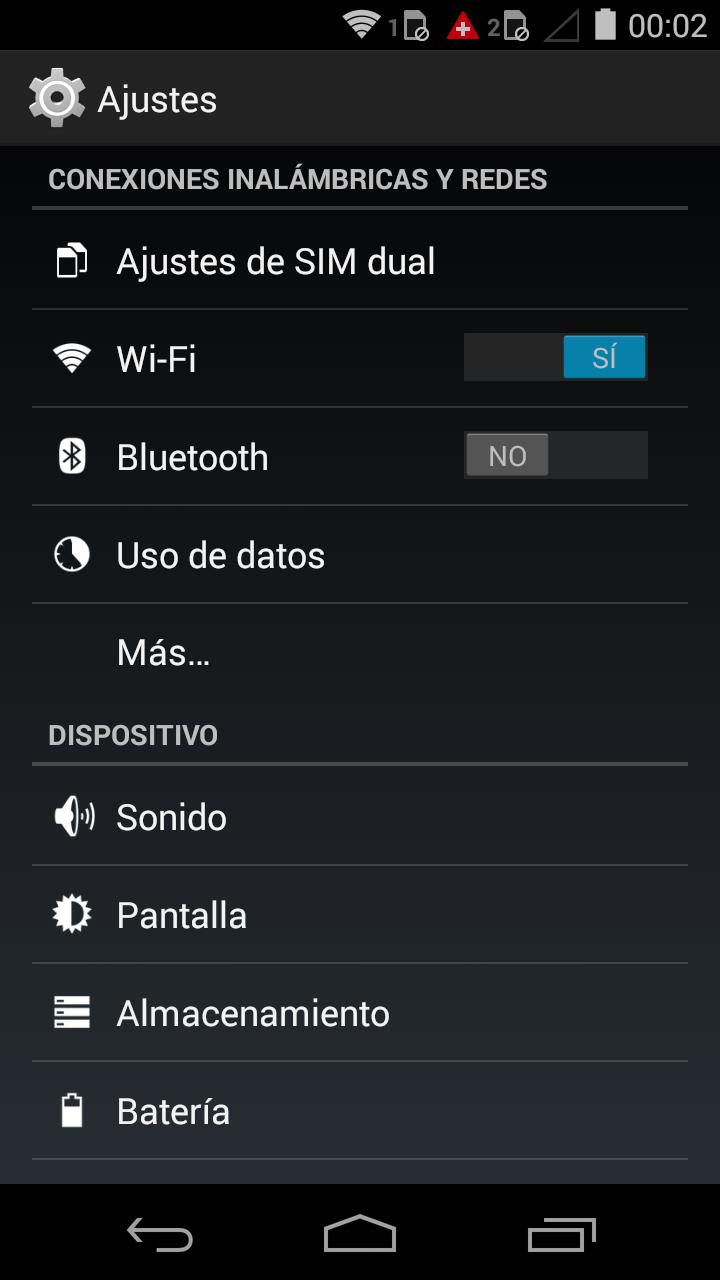Enable the Bluetooth switch
The image size is (720, 1280).
pyautogui.click(x=555, y=456)
